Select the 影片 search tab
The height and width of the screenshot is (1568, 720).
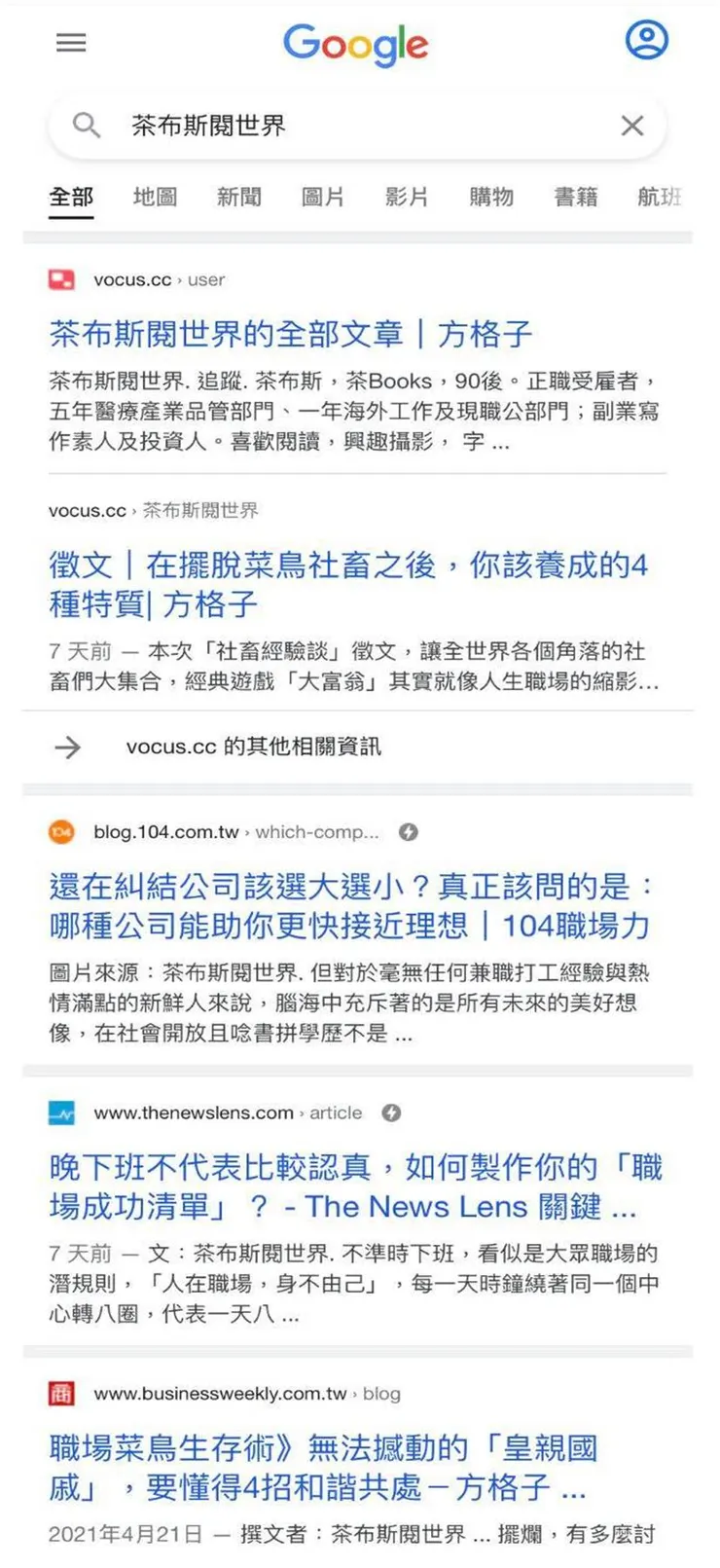[x=407, y=198]
